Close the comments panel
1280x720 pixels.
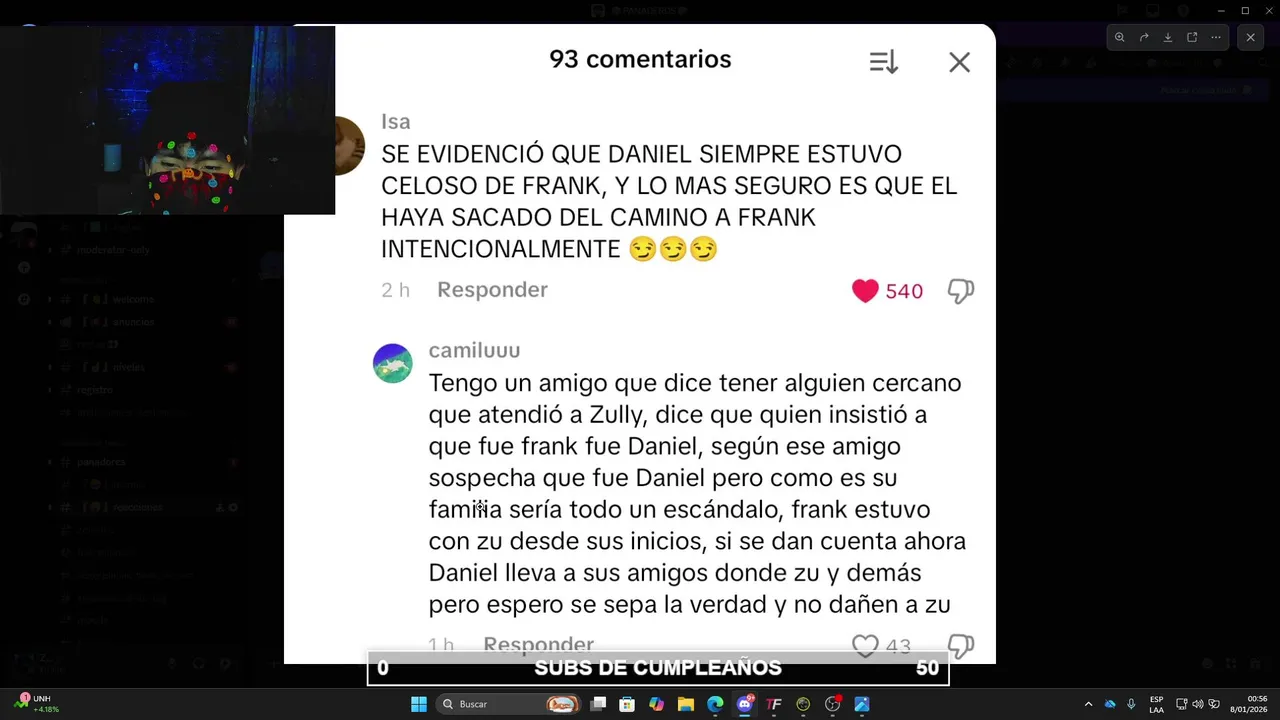click(959, 63)
